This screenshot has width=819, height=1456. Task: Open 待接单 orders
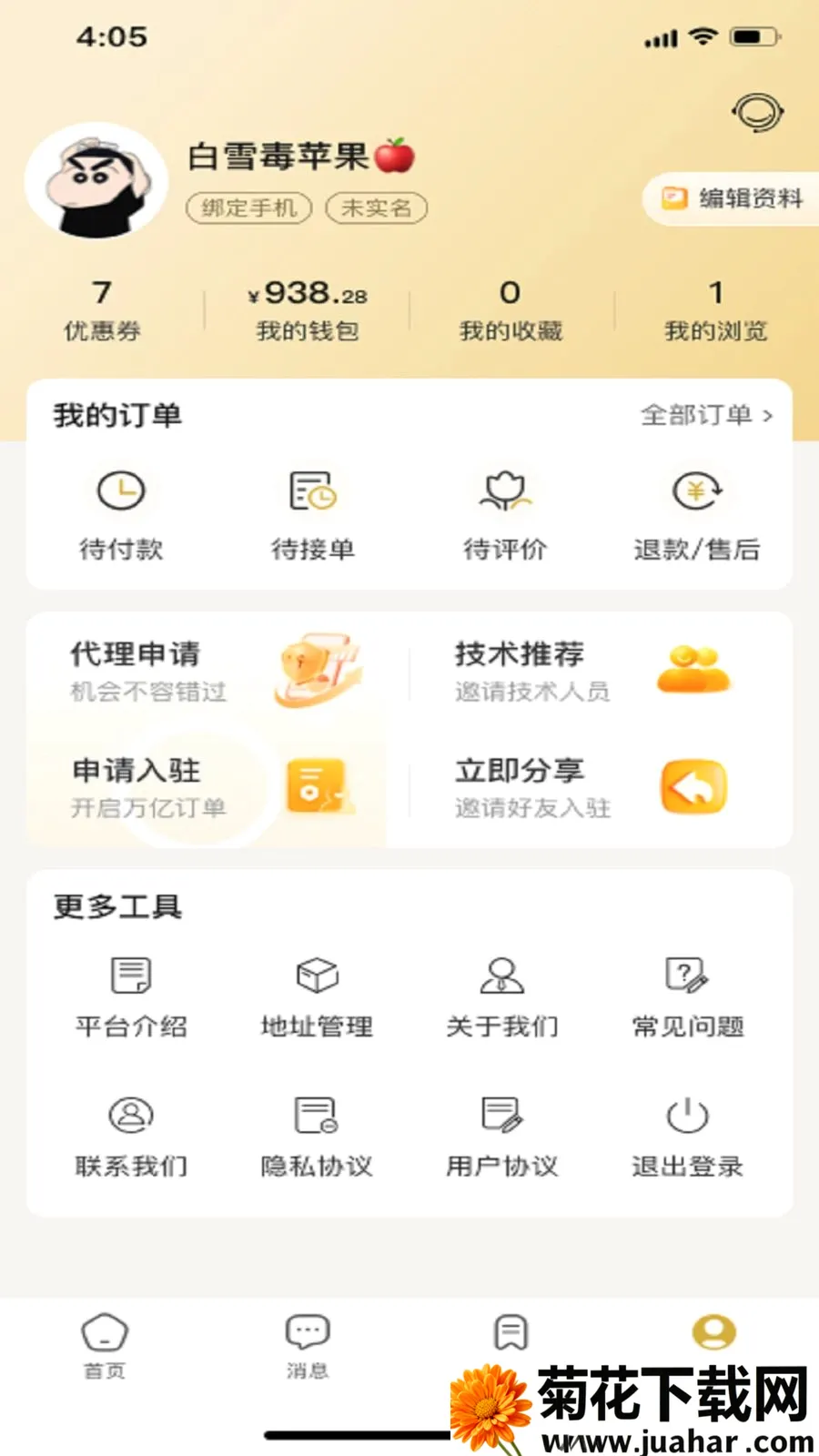[313, 516]
